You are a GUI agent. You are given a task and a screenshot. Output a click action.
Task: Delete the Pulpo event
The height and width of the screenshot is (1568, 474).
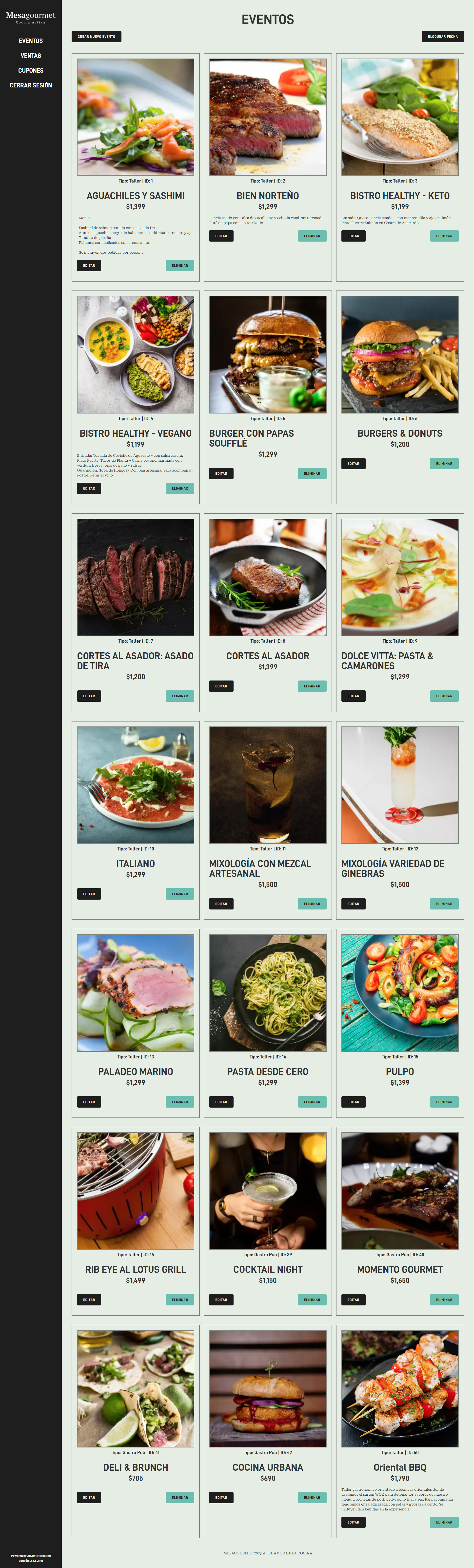point(444,1102)
